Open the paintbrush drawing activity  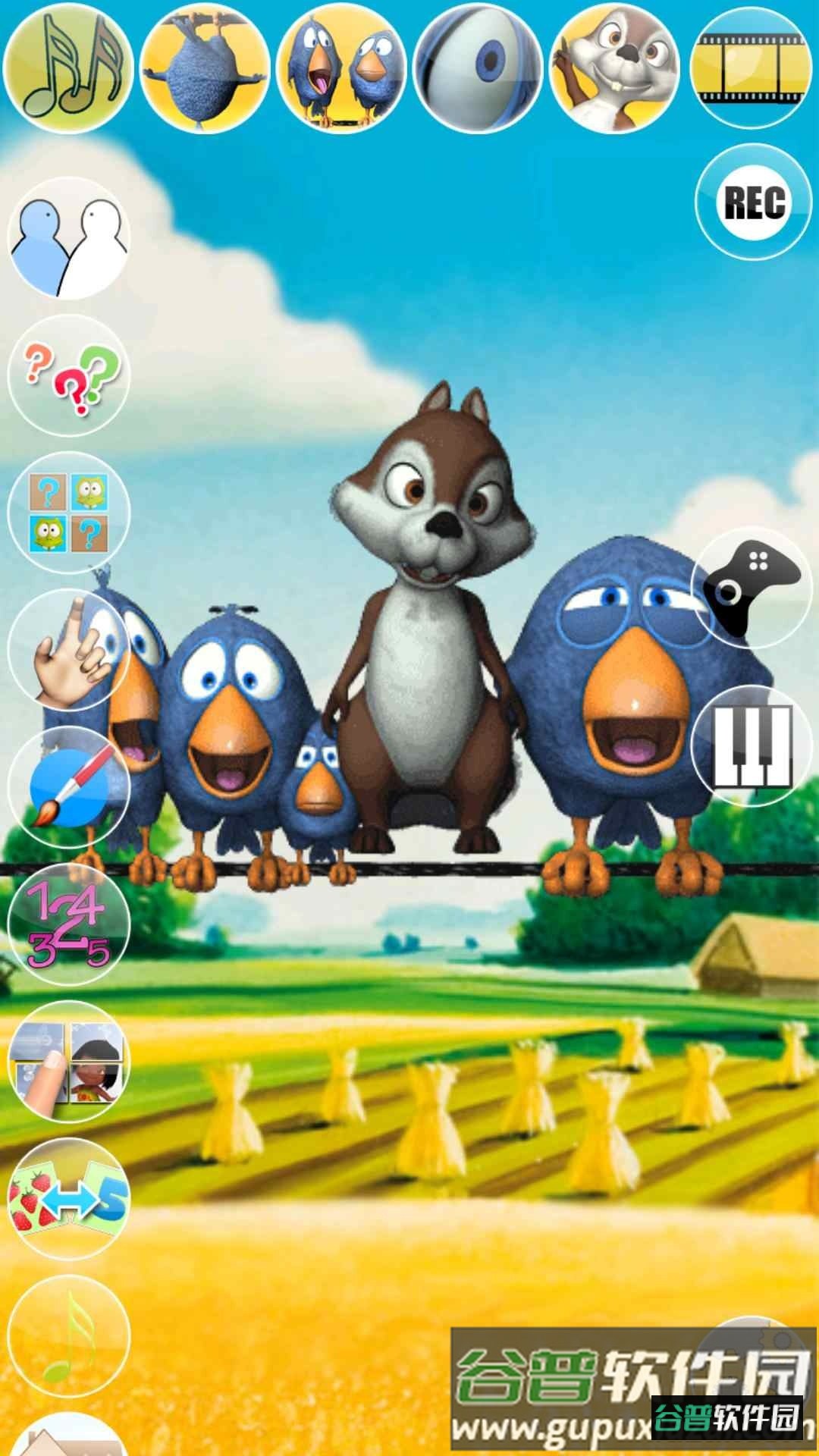[69, 787]
